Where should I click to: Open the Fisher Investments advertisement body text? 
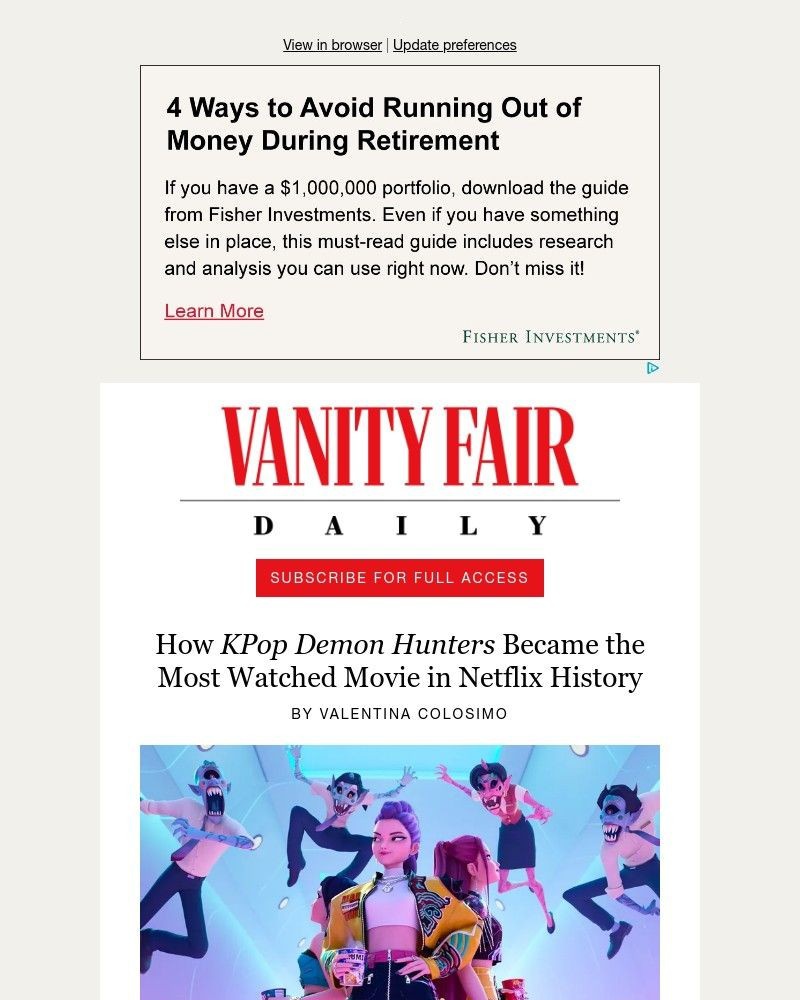pyautogui.click(x=397, y=227)
